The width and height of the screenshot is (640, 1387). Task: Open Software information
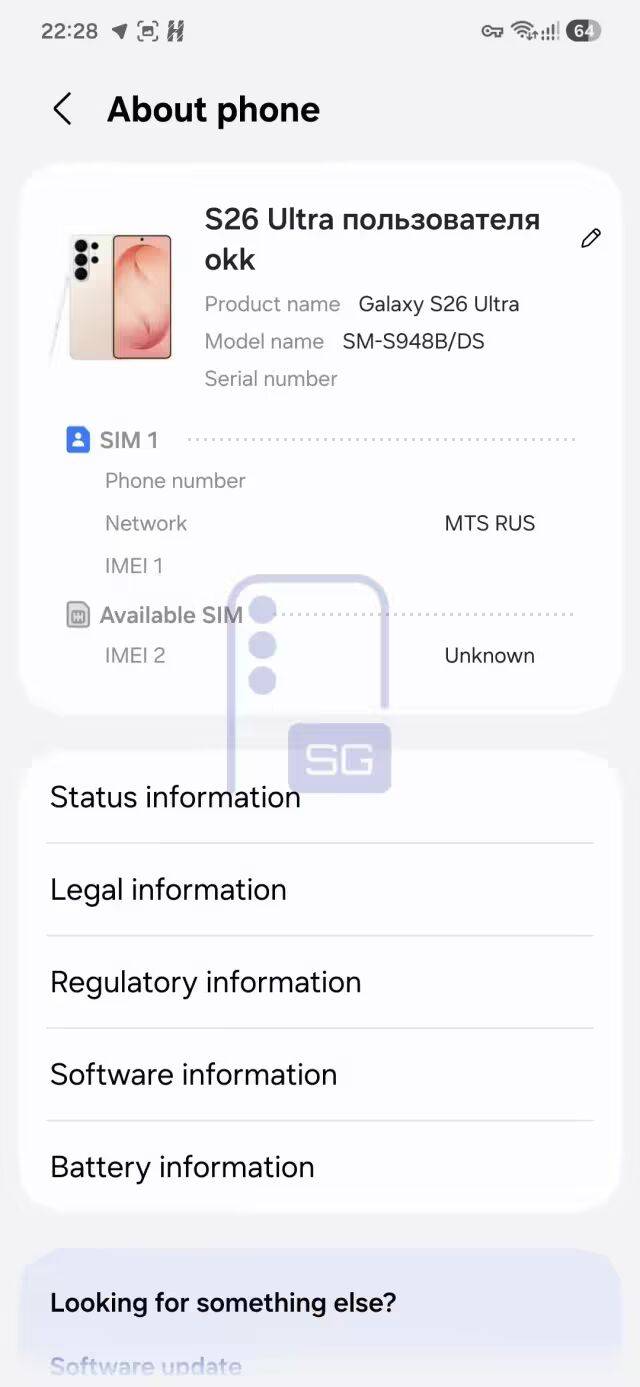tap(193, 1074)
